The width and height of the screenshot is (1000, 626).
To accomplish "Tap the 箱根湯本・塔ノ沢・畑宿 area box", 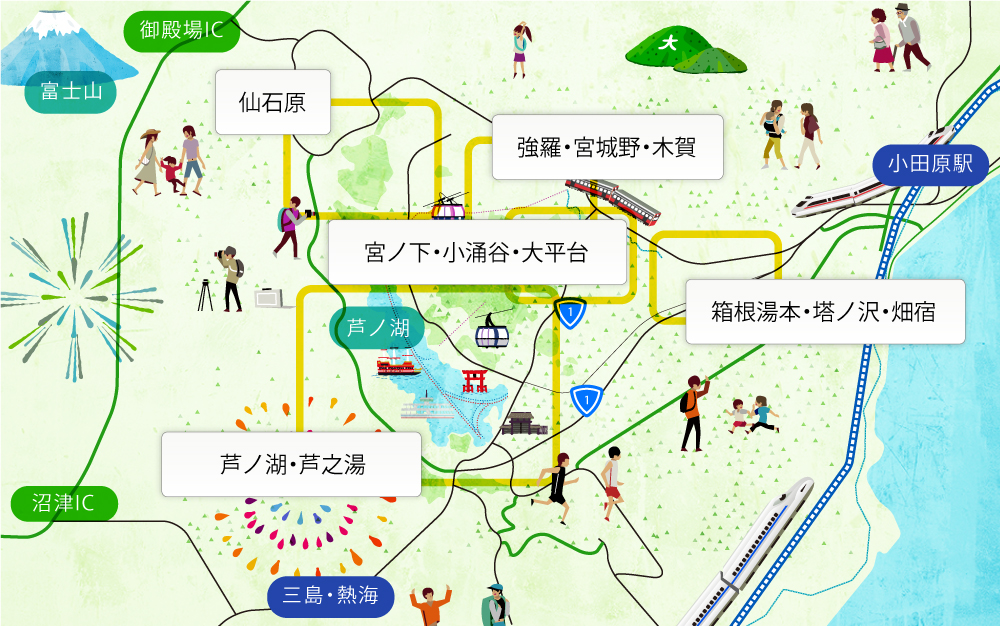I will coord(824,312).
